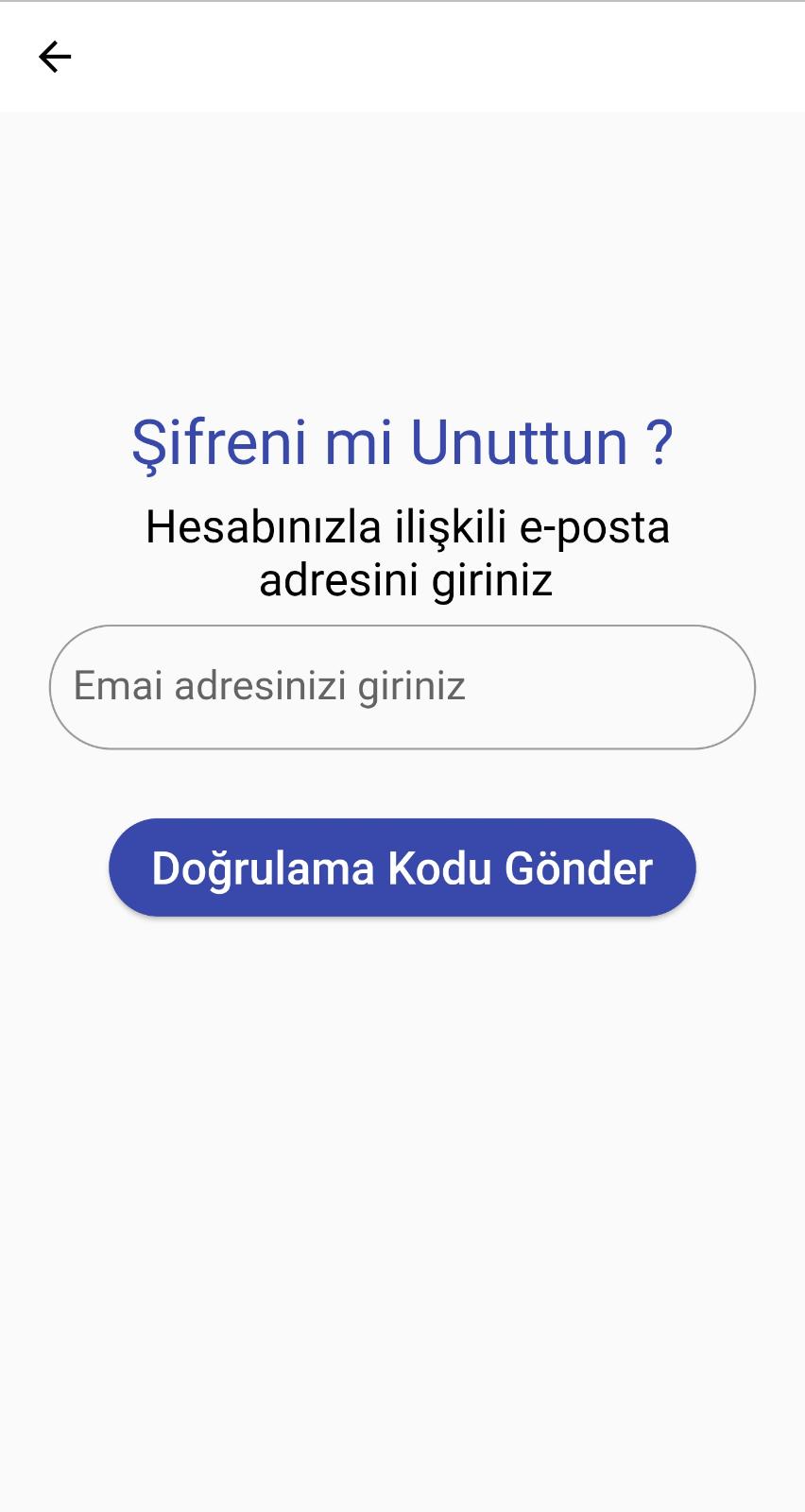Viewport: 805px width, 1512px height.
Task: Tap the left-pointing navigation arrow
Action: pos(55,56)
